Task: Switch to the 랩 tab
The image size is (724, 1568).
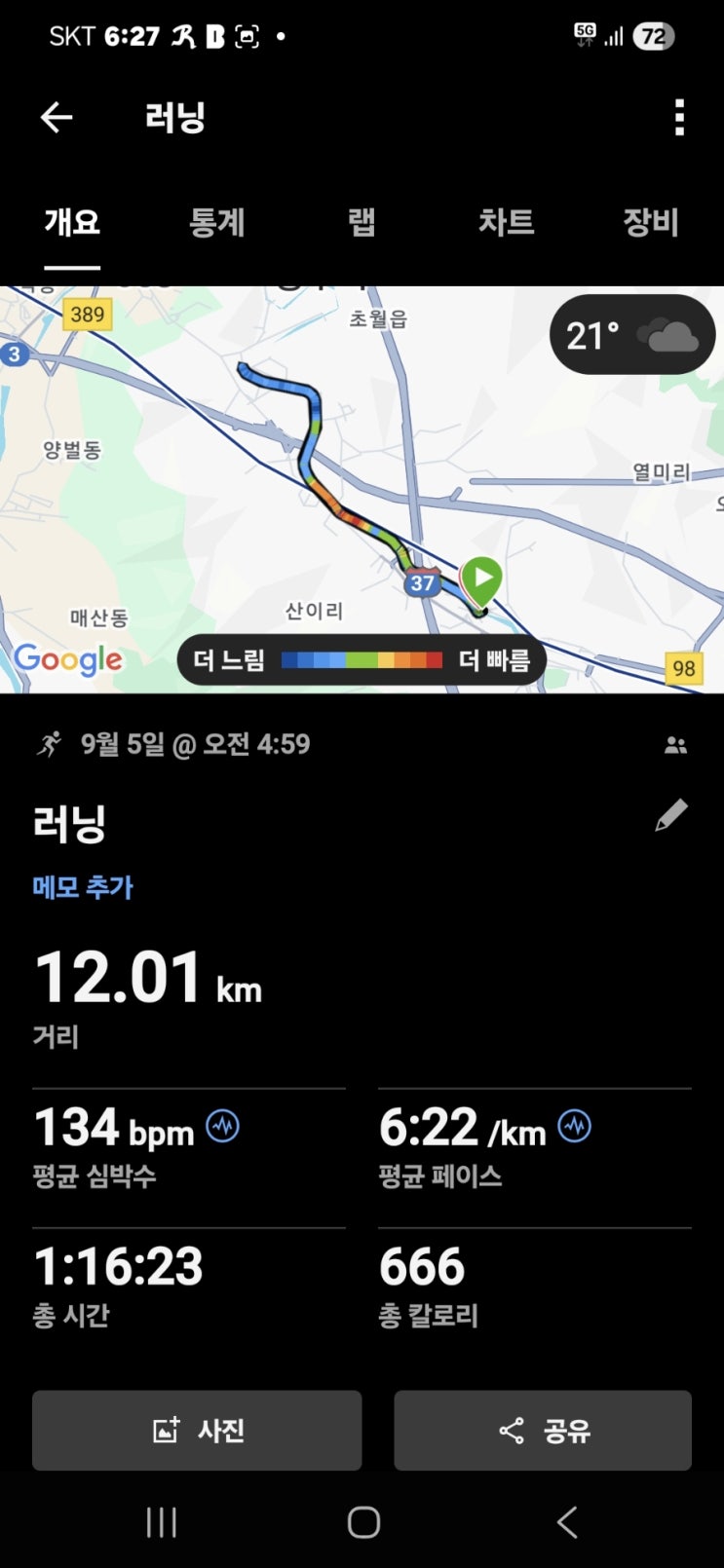Action: click(362, 223)
